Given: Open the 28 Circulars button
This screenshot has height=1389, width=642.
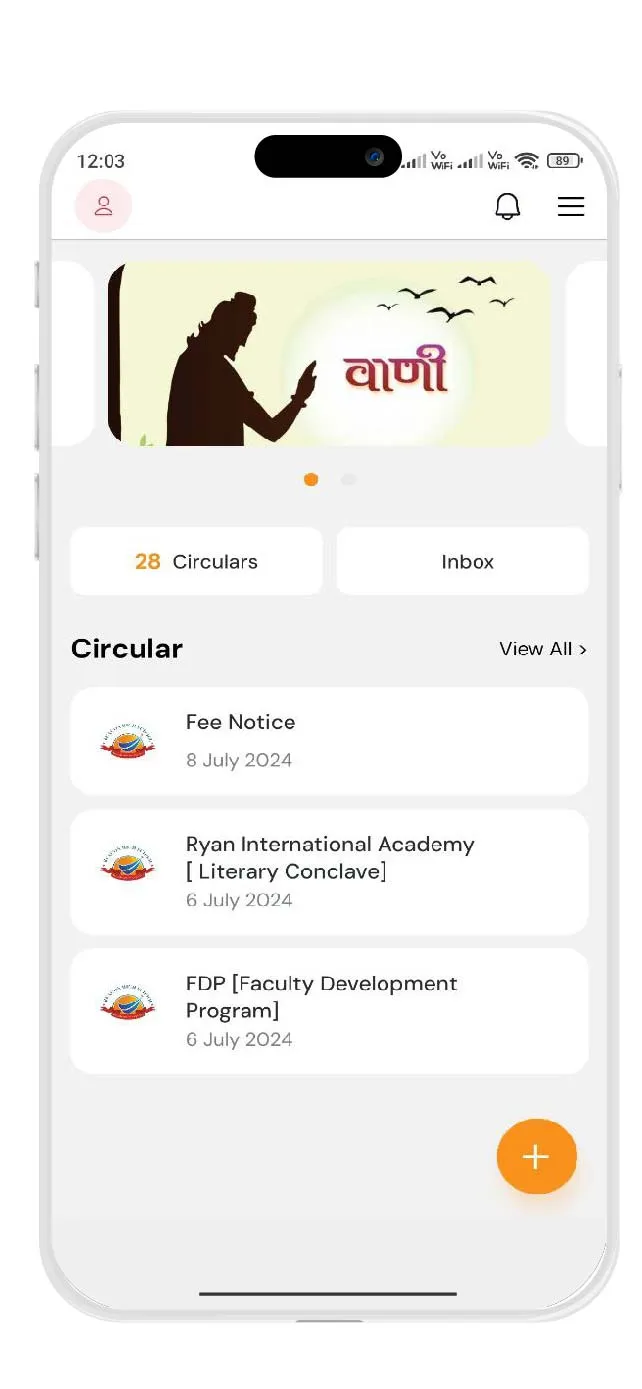Looking at the screenshot, I should pyautogui.click(x=196, y=562).
